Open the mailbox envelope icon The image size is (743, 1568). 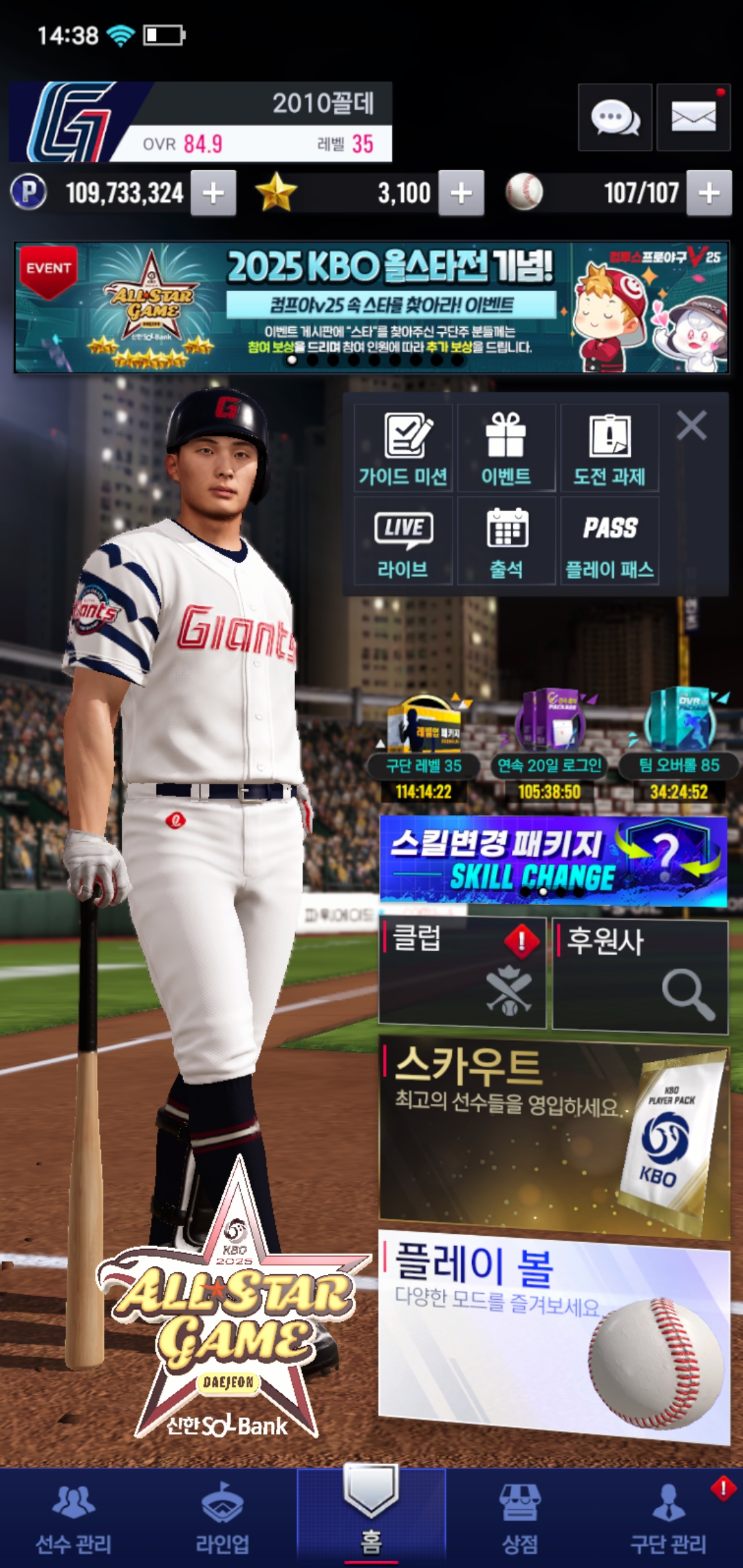pyautogui.click(x=693, y=118)
